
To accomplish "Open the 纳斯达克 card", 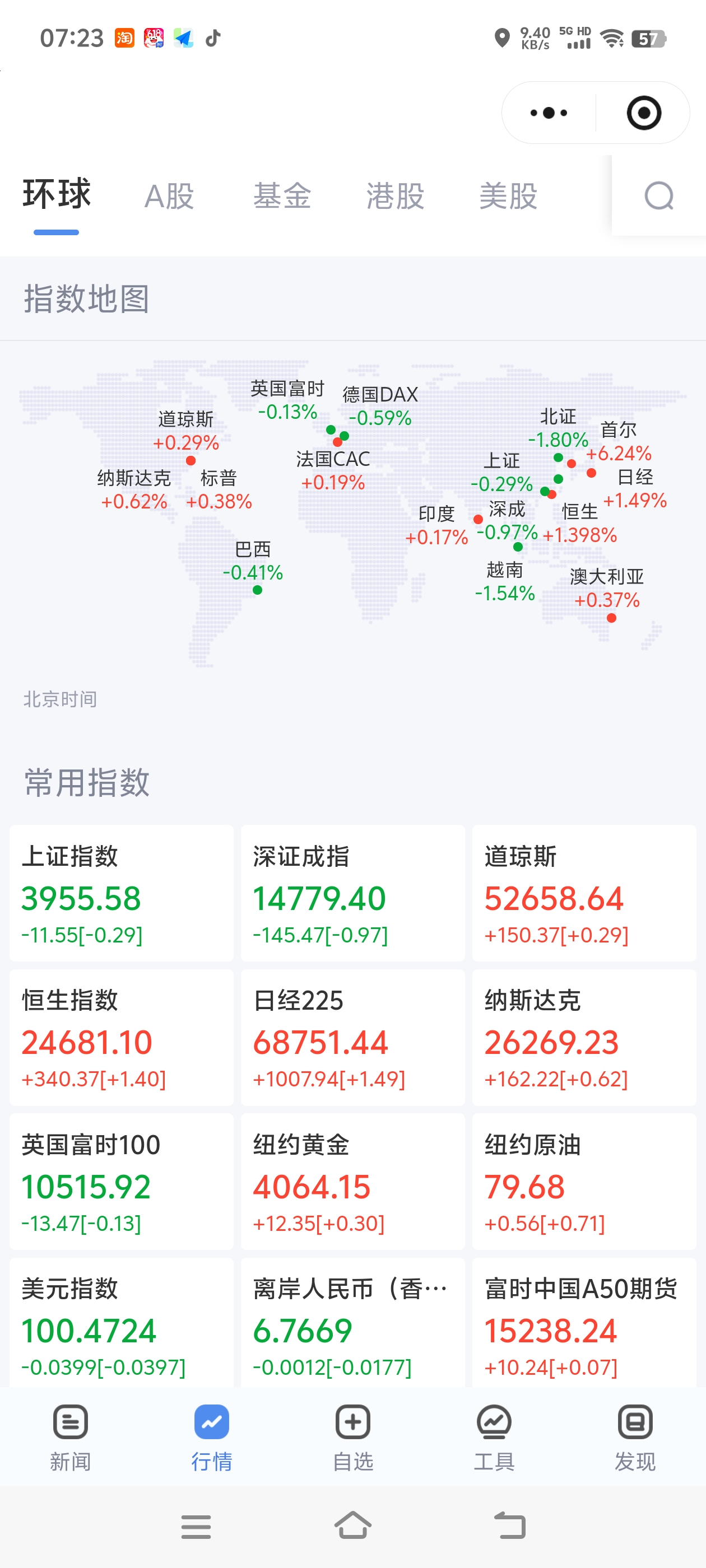I will 584,1037.
